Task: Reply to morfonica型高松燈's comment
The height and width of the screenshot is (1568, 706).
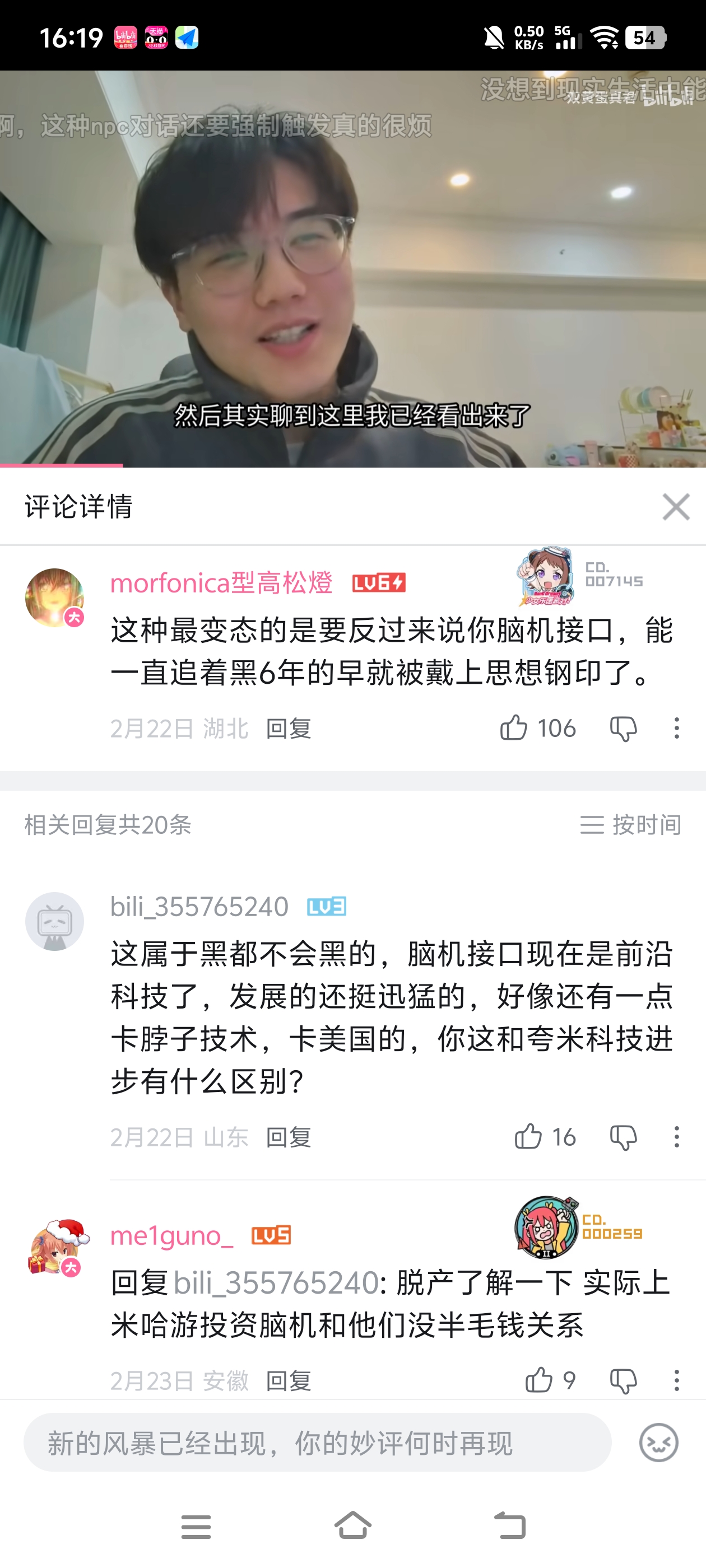Action: (x=289, y=729)
